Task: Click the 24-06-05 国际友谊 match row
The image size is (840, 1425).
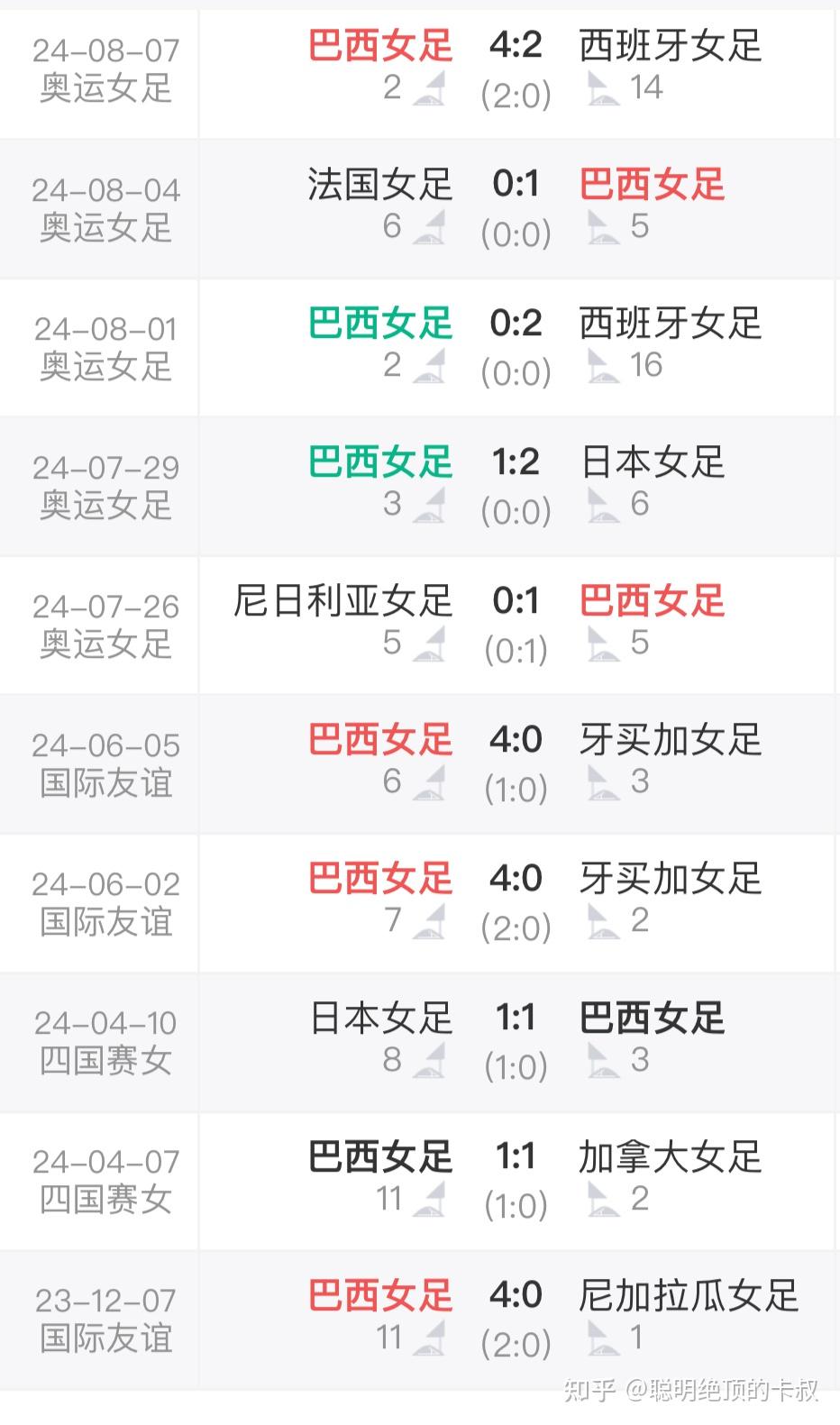Action: 420,764
